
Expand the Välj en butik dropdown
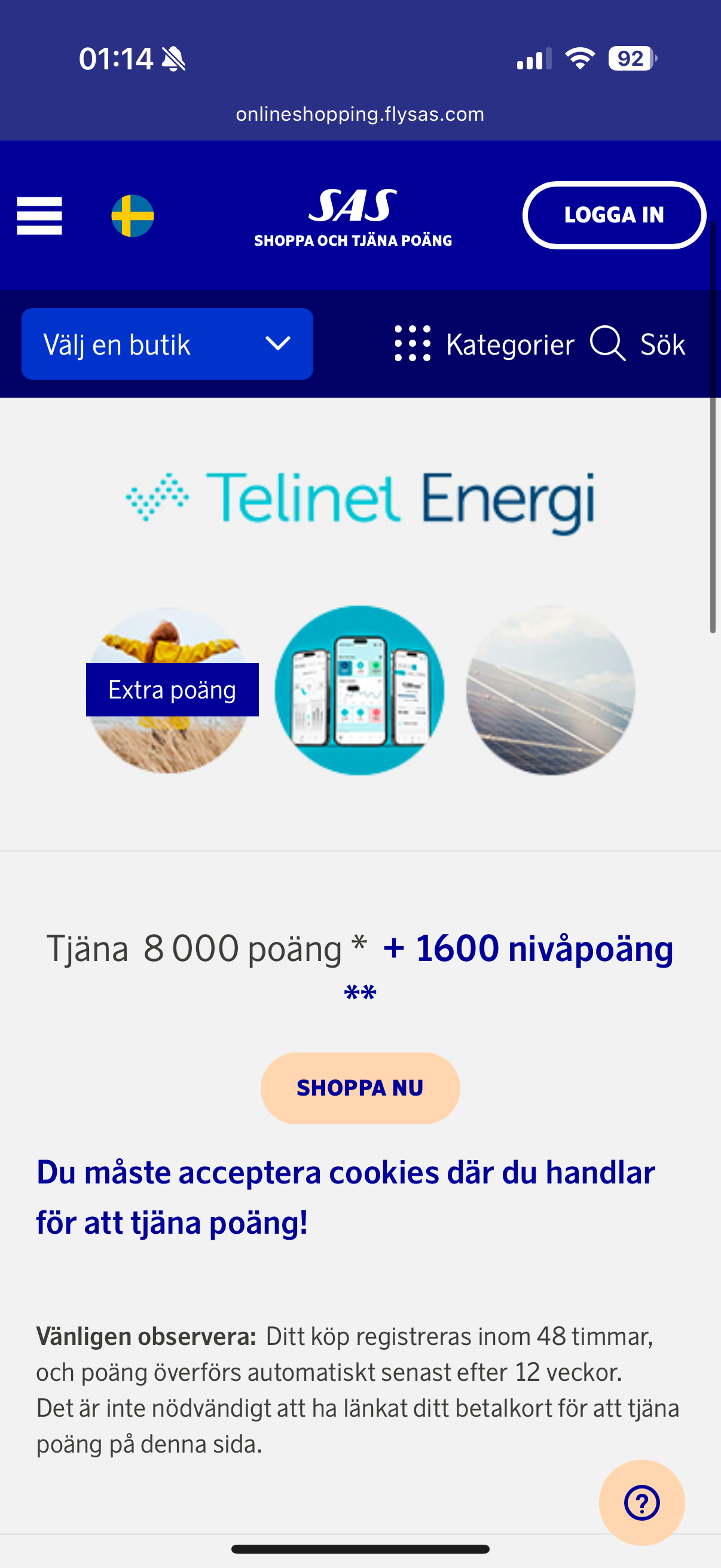coord(167,344)
